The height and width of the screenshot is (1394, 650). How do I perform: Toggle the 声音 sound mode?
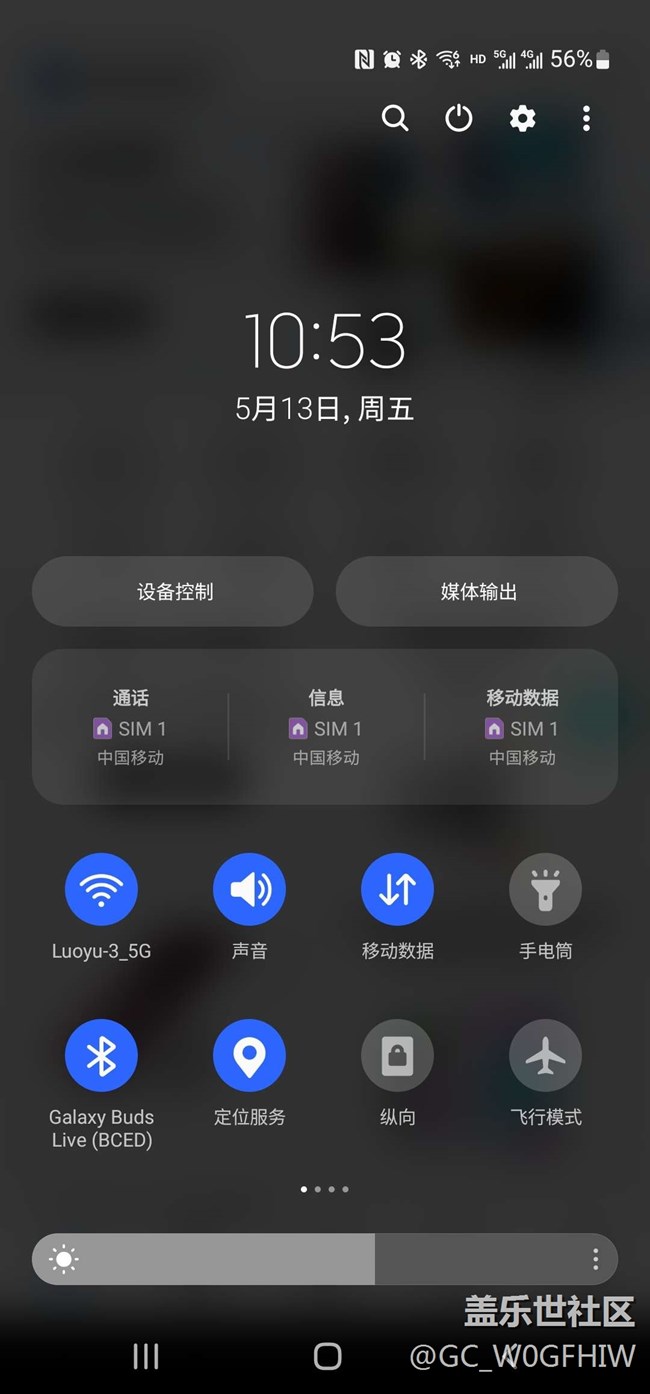(249, 889)
